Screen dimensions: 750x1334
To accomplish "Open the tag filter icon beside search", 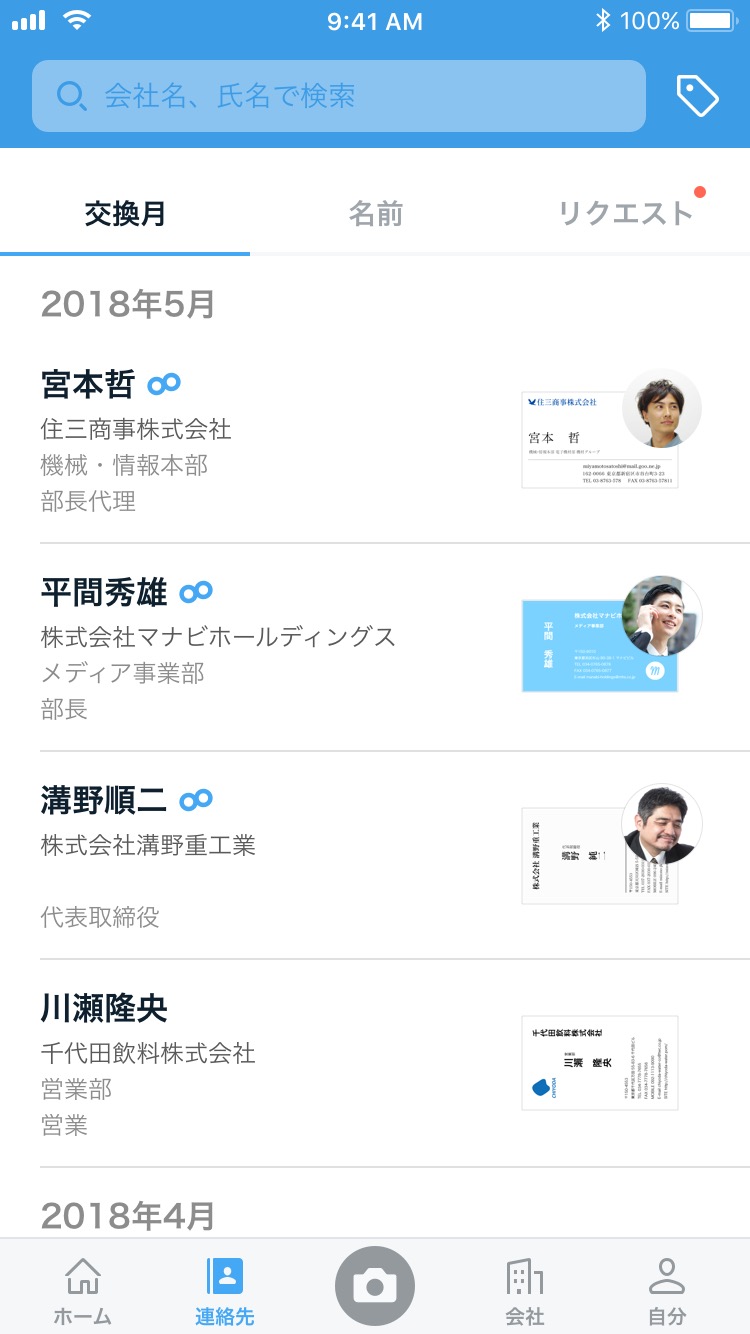I will coord(697,96).
